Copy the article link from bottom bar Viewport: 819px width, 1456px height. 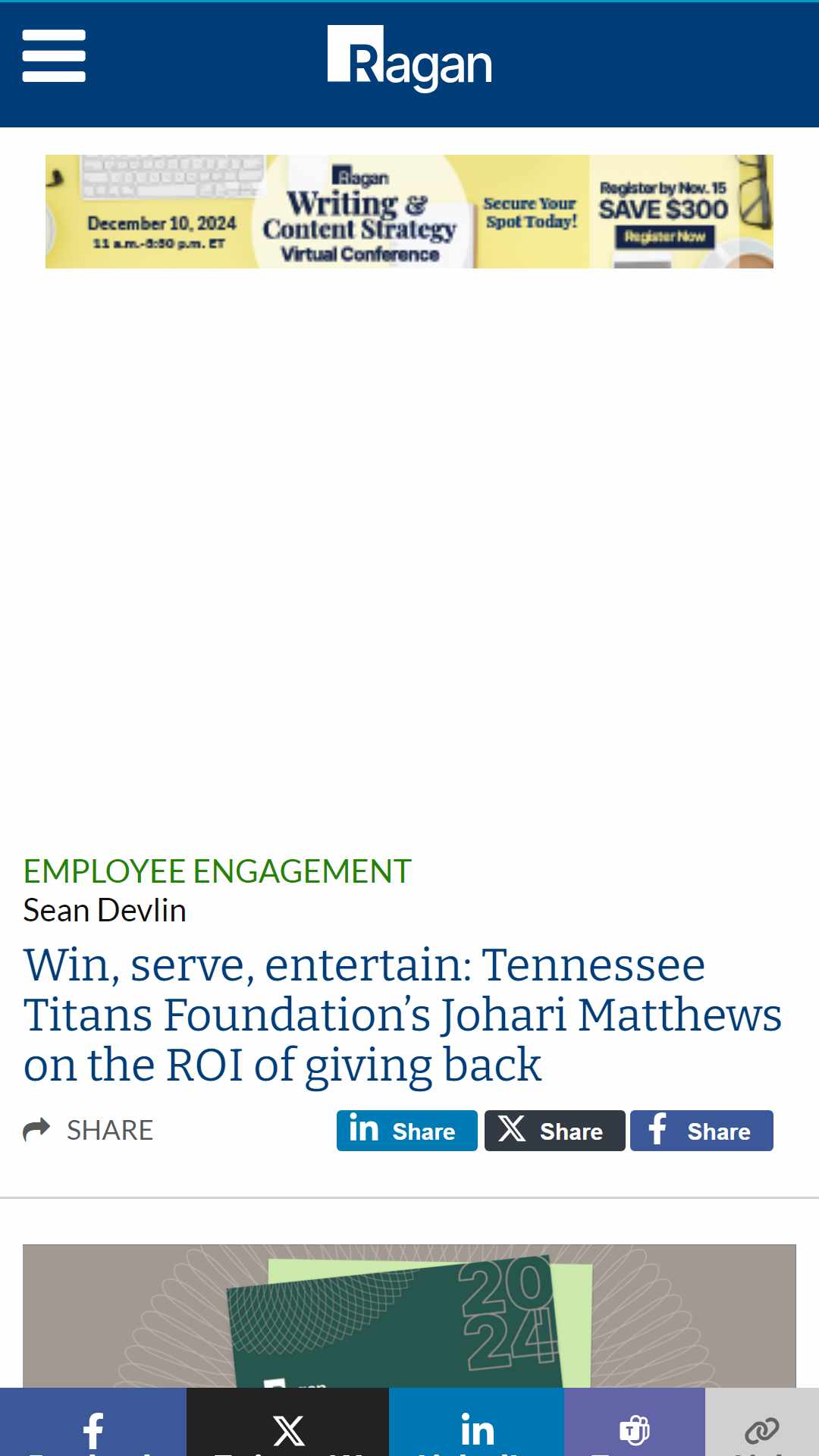[762, 1422]
